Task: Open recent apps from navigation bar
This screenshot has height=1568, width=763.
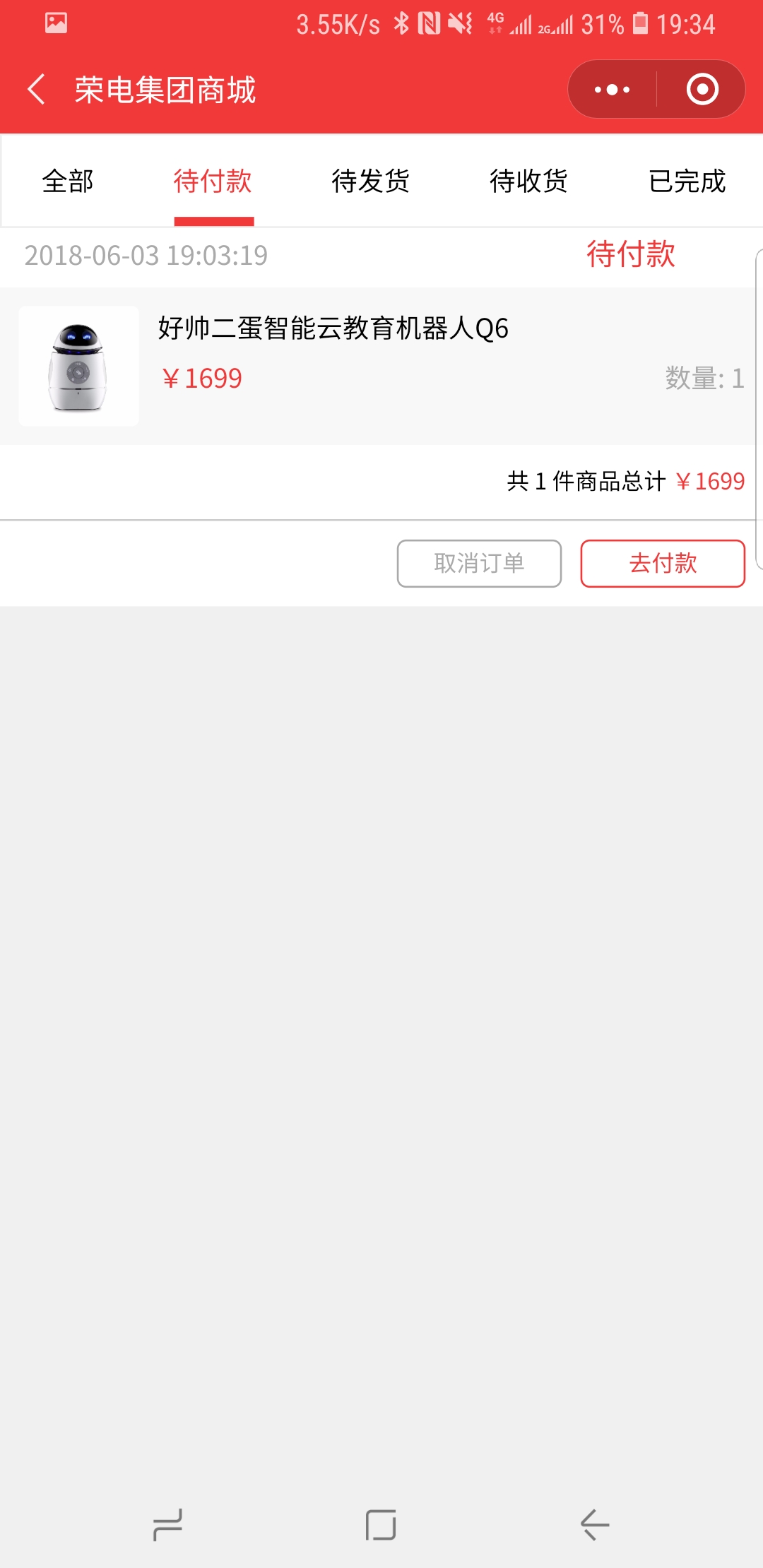Action: (x=168, y=1525)
